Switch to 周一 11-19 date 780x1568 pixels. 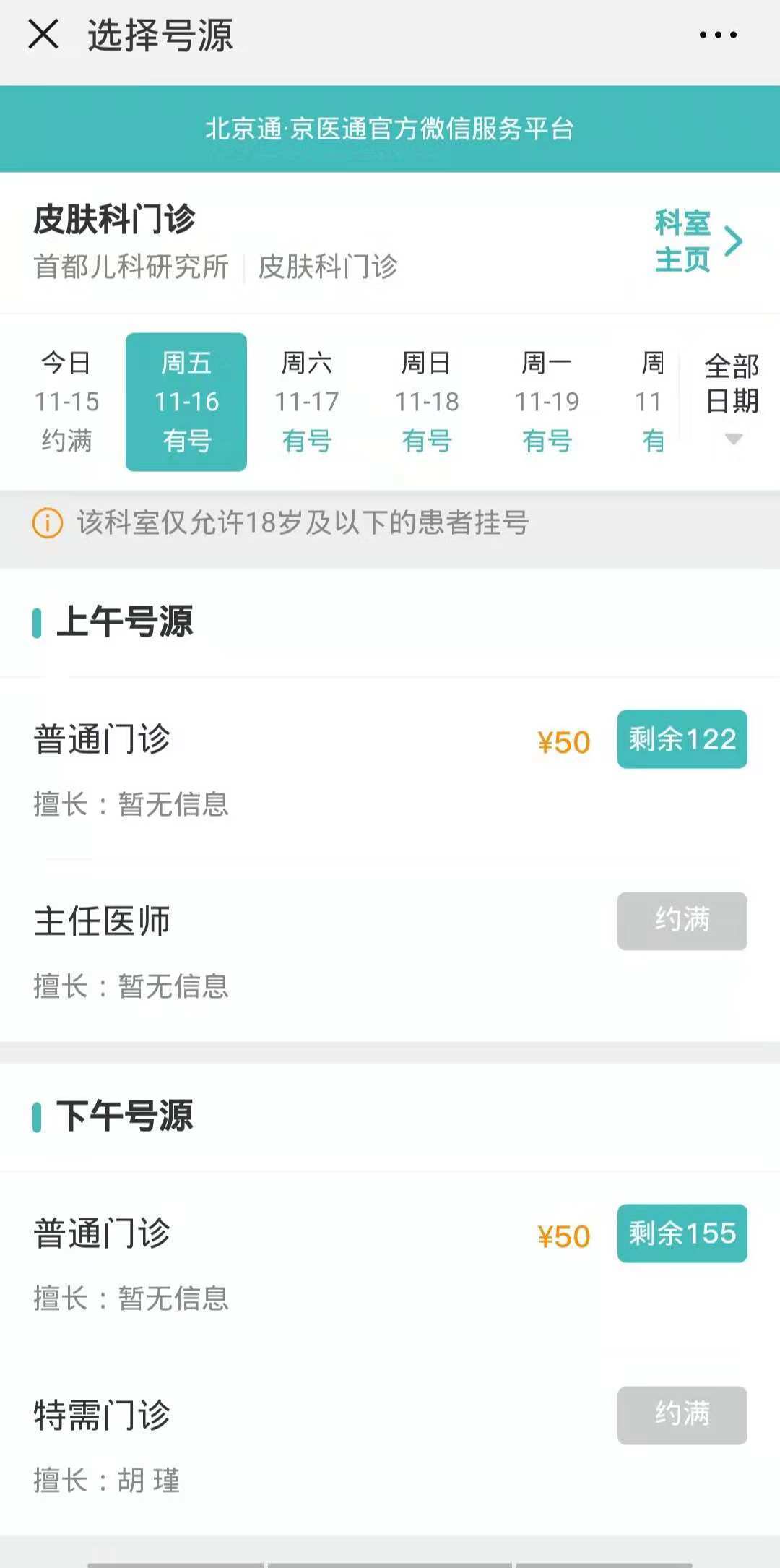pyautogui.click(x=547, y=402)
